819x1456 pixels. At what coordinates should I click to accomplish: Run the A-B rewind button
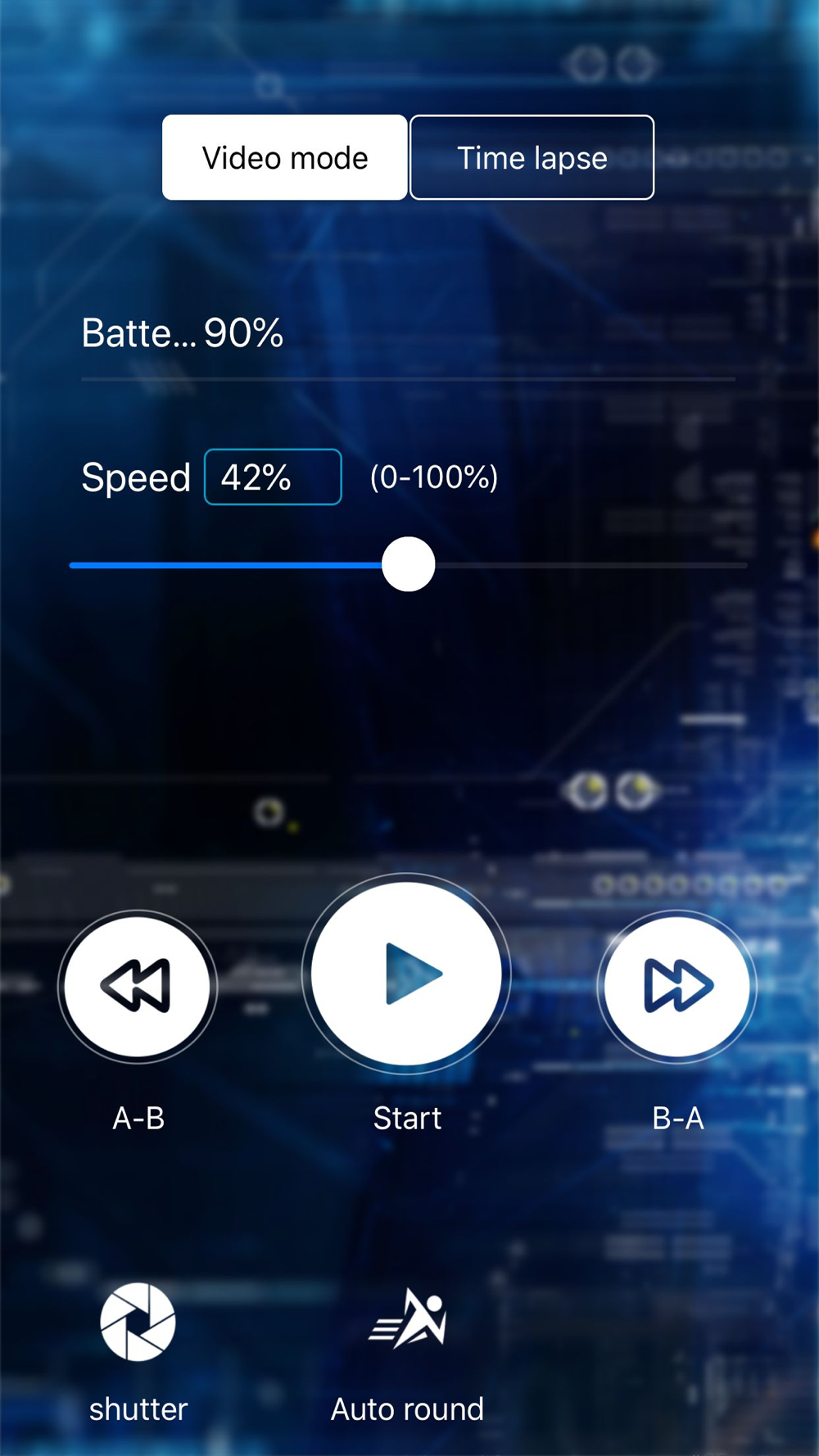[x=138, y=987]
